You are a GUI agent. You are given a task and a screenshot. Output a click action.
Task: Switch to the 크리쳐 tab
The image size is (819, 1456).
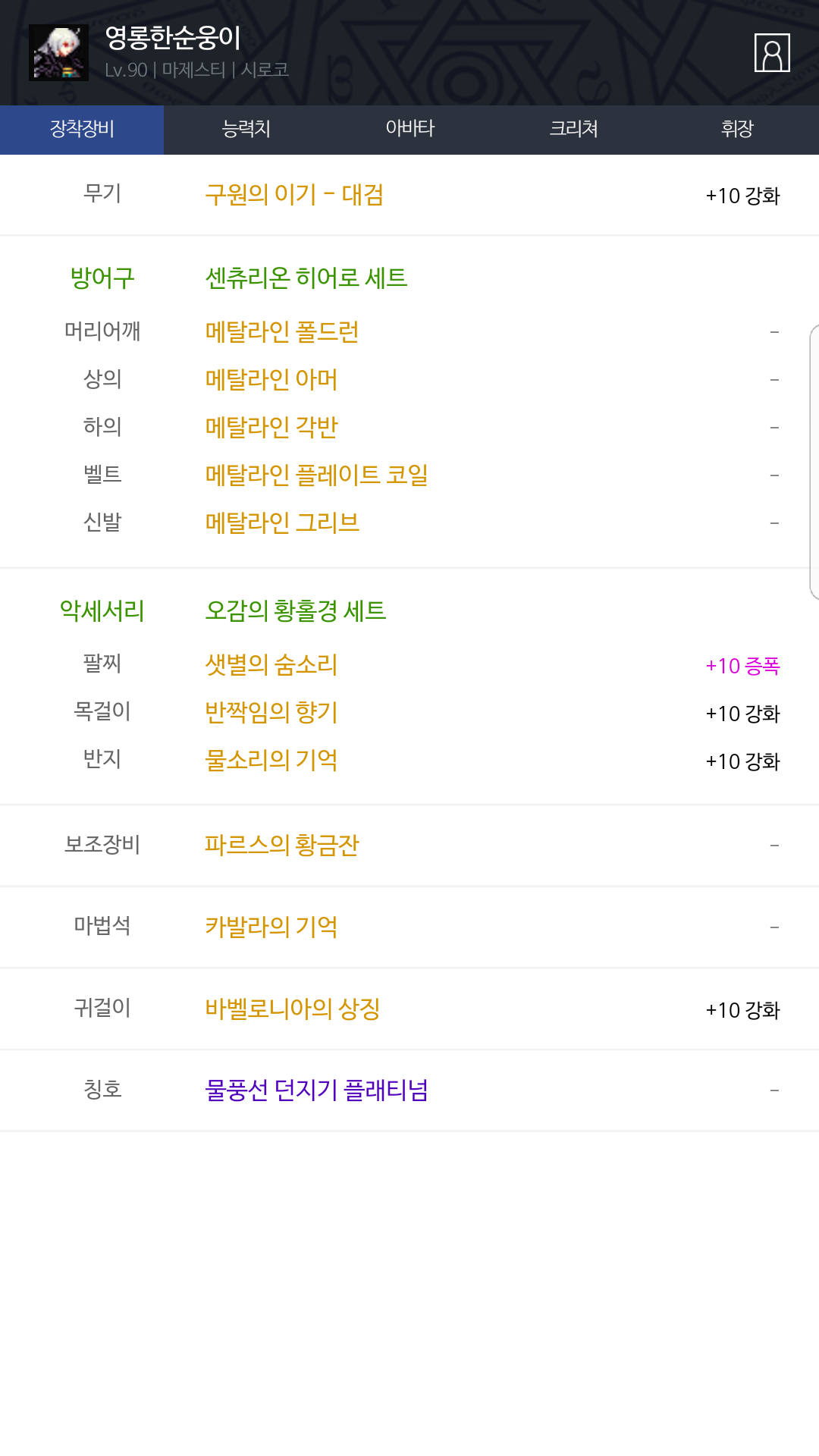pos(573,130)
